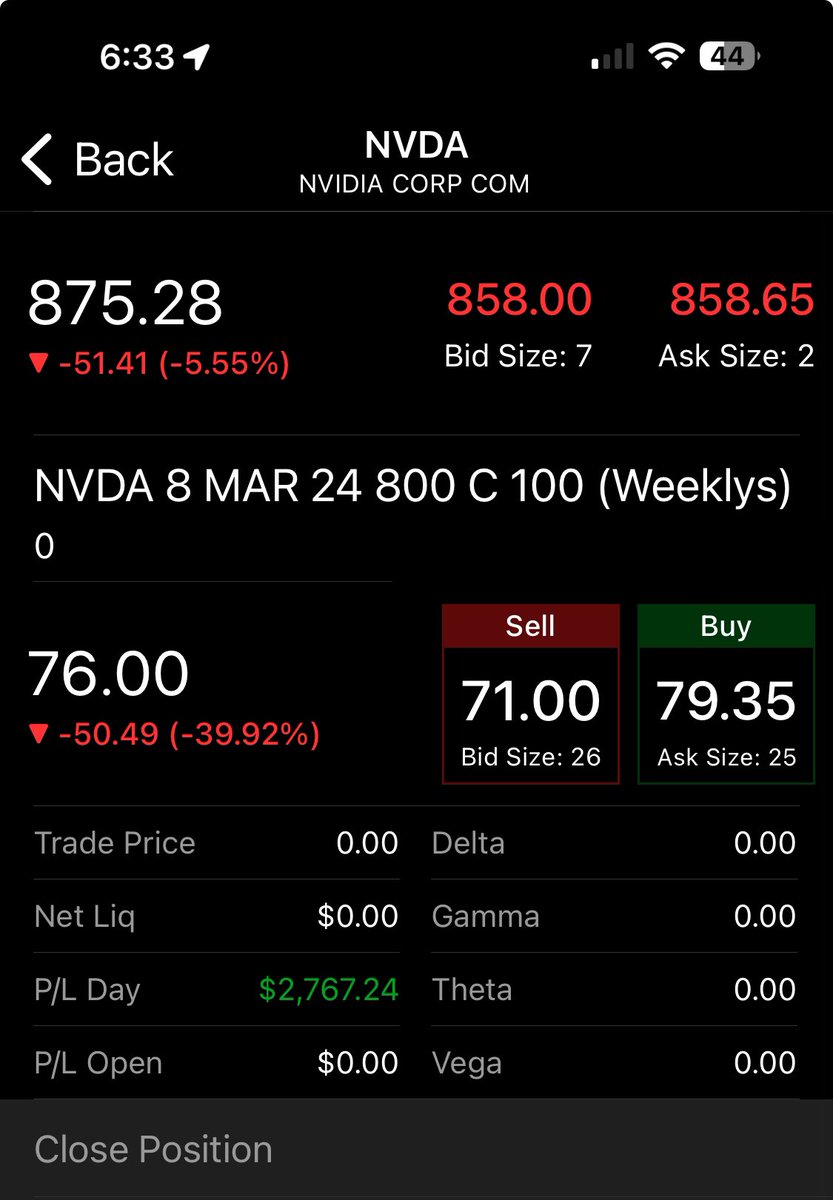Tap the Sell button at 71.00

(530, 694)
